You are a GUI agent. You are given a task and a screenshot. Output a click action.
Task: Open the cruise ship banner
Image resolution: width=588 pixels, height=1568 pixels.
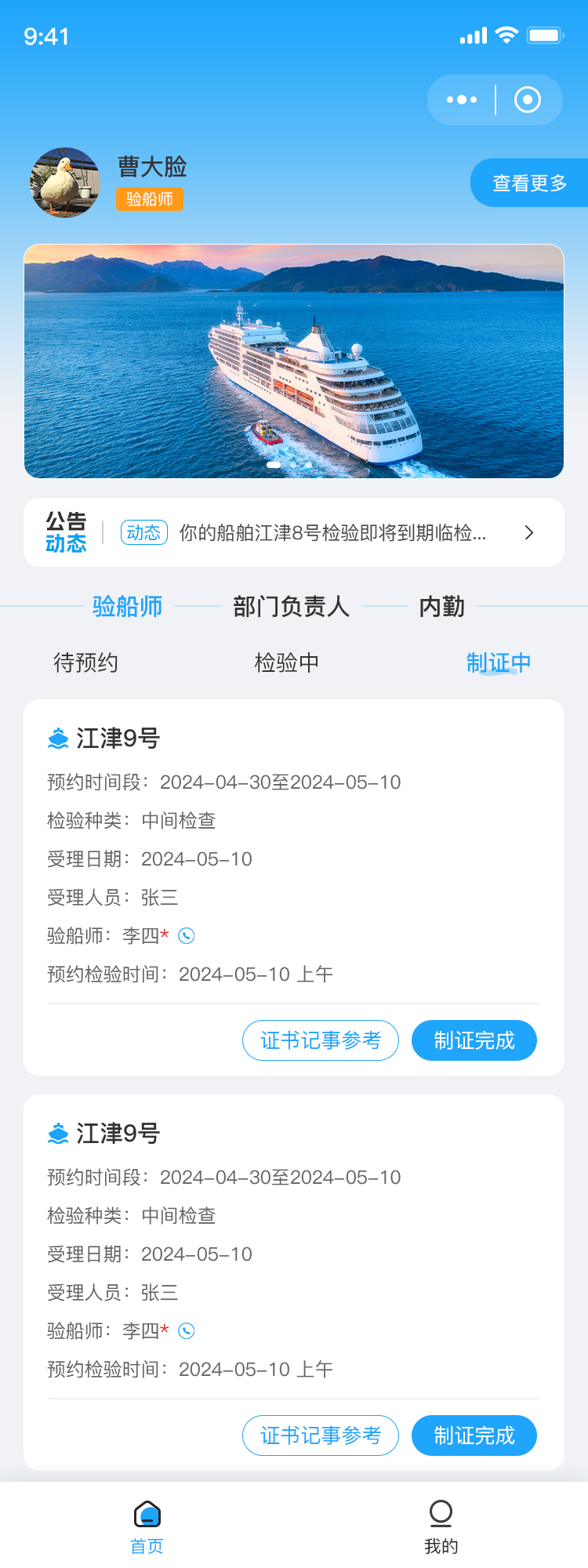[x=294, y=361]
